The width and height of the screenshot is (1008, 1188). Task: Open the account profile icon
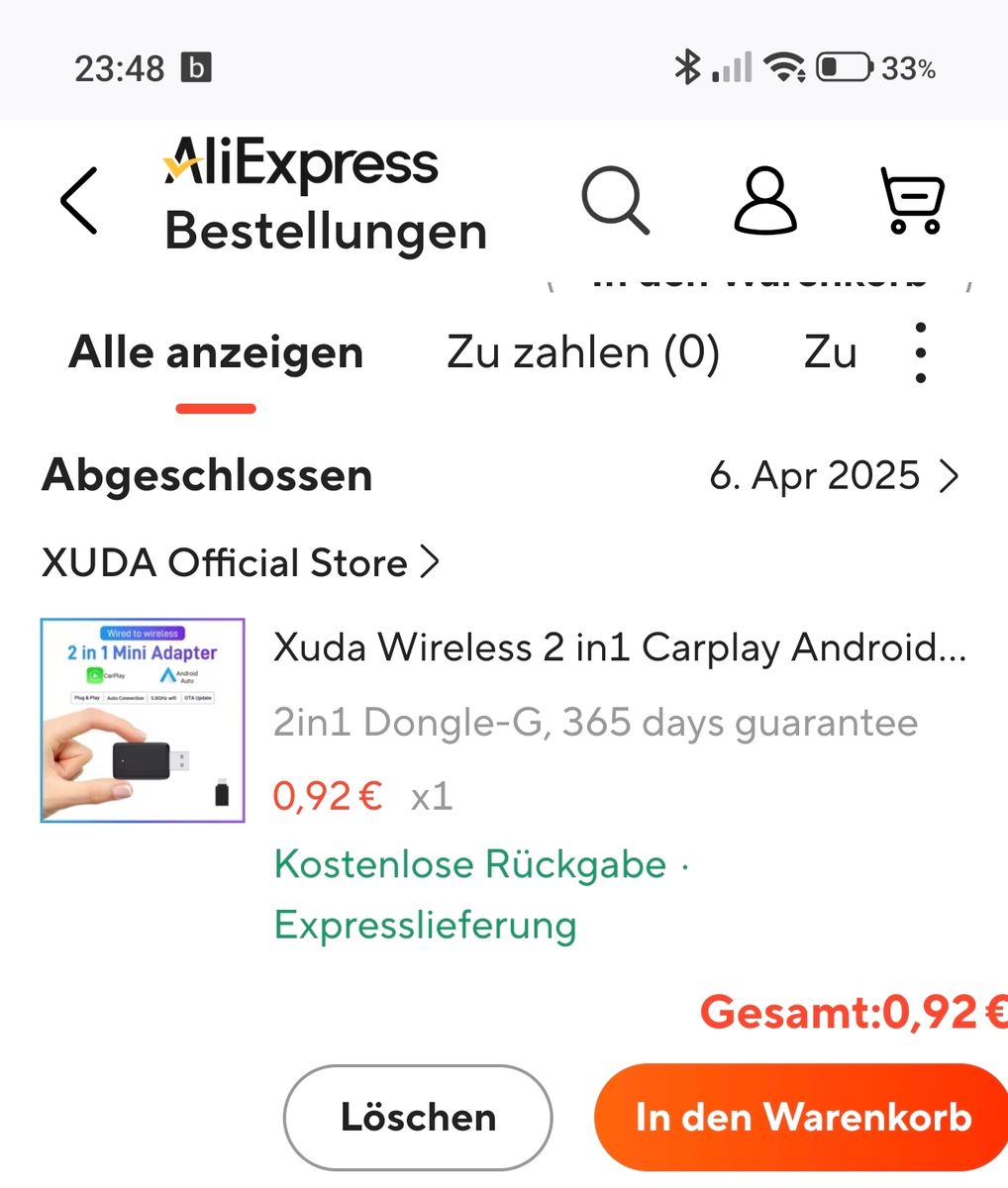[764, 200]
